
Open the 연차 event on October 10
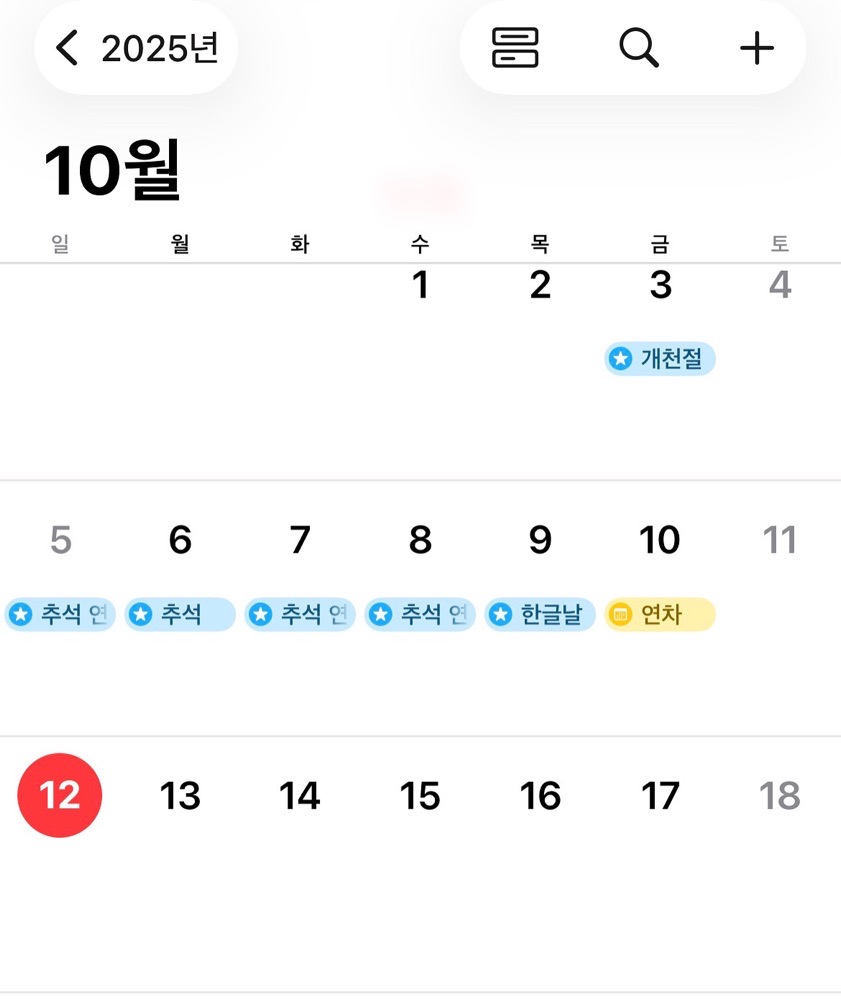(660, 614)
